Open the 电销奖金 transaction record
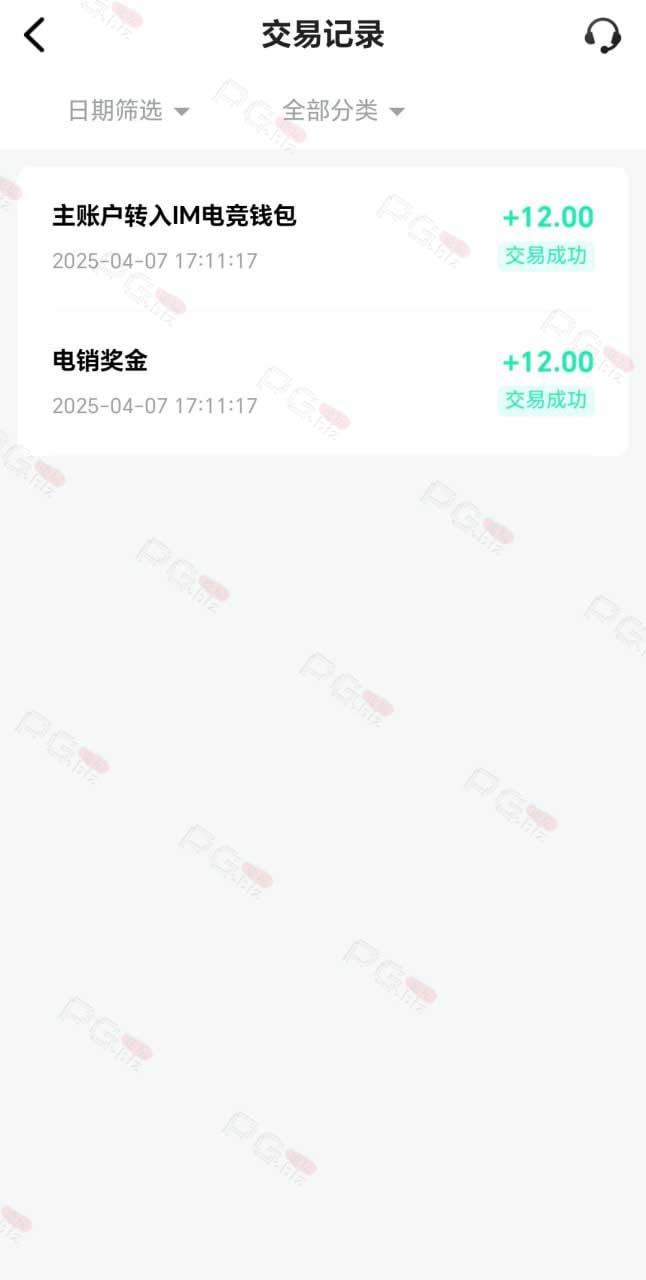Image resolution: width=646 pixels, height=1280 pixels. 323,383
